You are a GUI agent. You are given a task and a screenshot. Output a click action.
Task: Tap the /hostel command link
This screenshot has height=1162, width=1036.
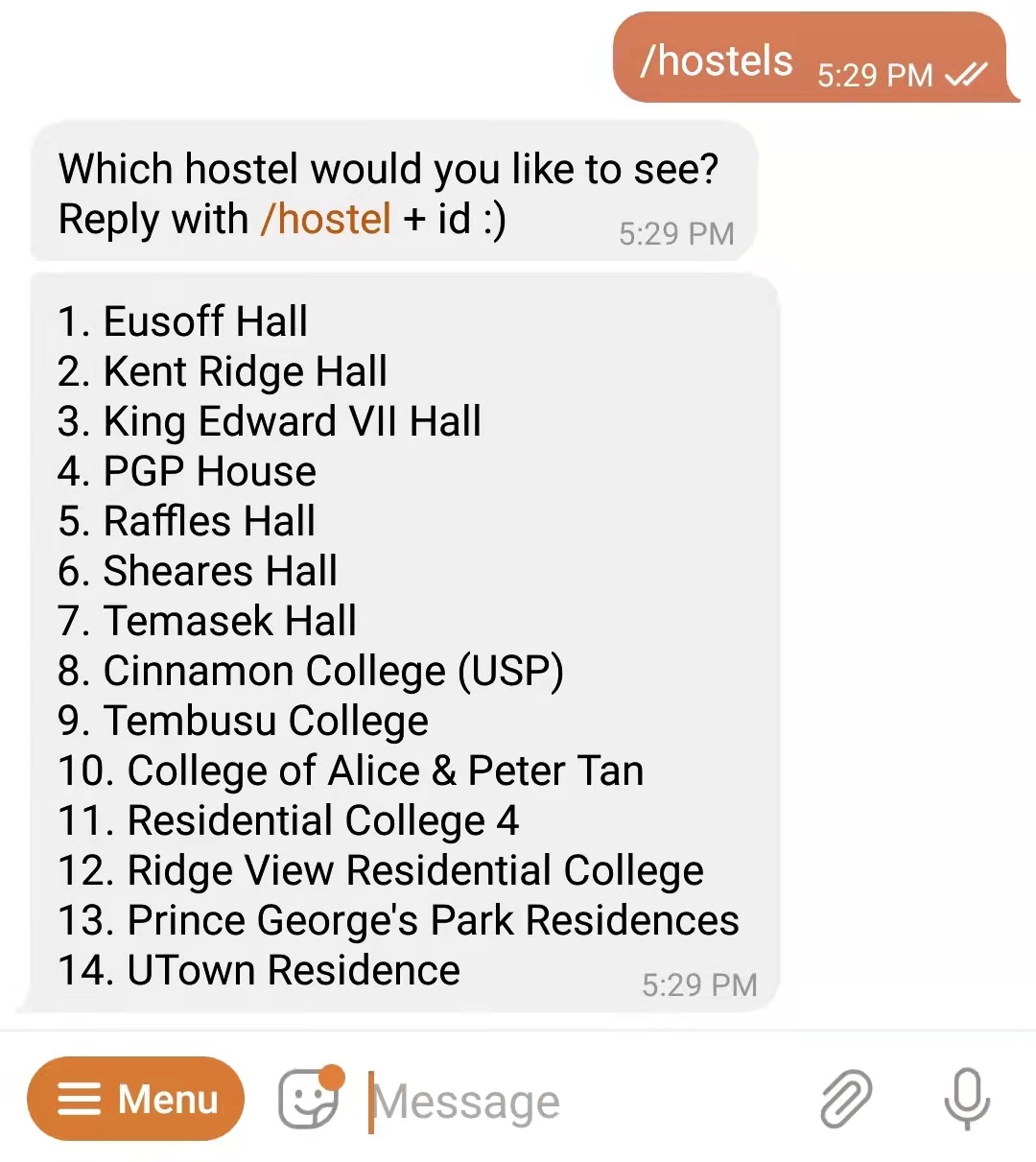pyautogui.click(x=325, y=219)
